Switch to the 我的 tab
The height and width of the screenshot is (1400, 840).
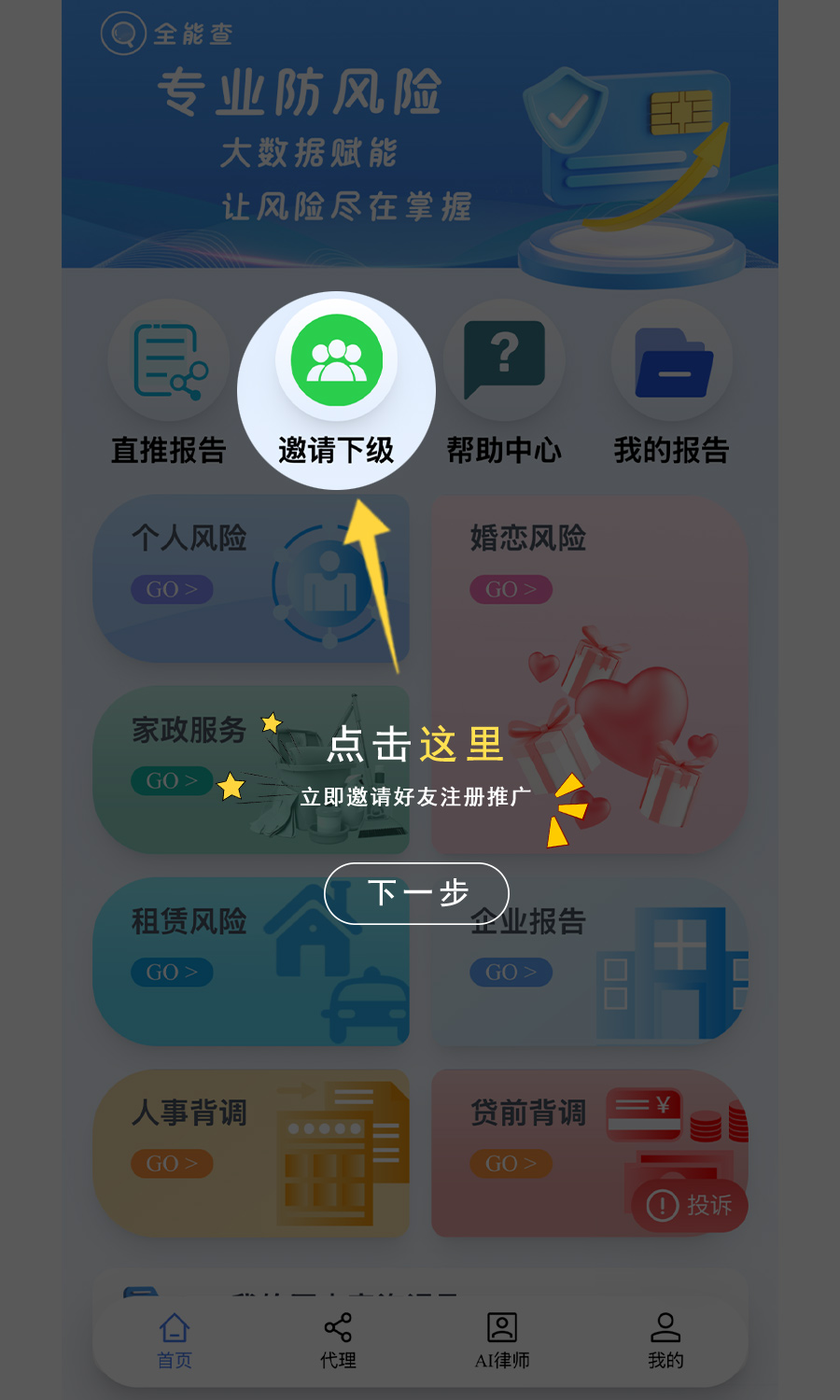tap(665, 1340)
